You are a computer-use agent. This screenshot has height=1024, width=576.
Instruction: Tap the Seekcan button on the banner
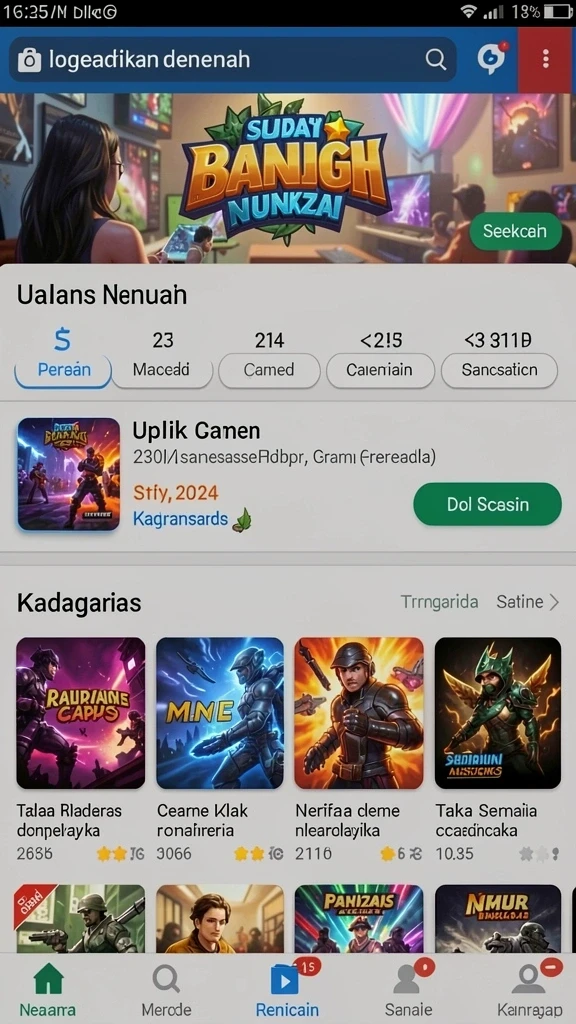click(x=515, y=231)
